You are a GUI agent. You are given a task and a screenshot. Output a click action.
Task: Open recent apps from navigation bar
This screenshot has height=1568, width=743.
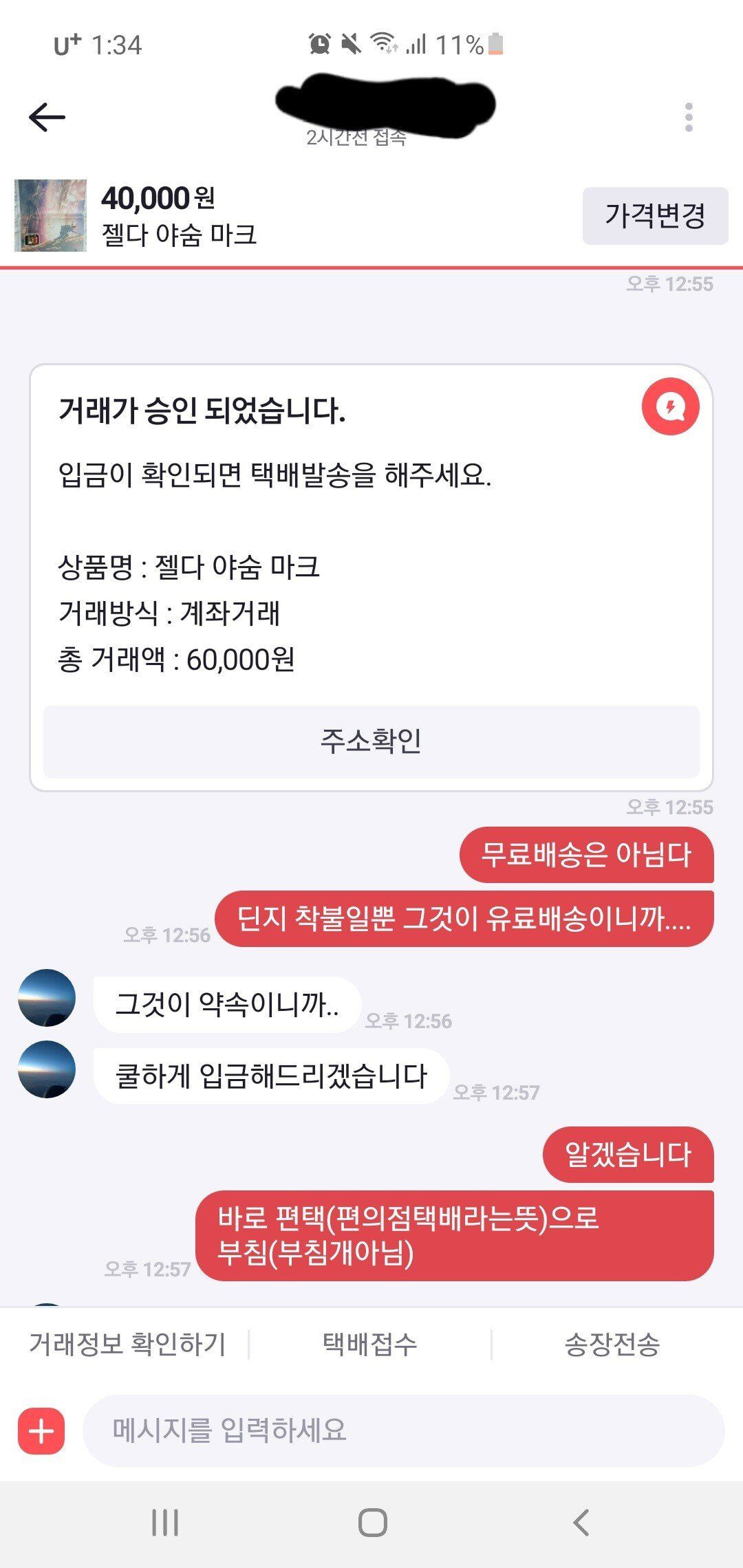coord(165,1523)
